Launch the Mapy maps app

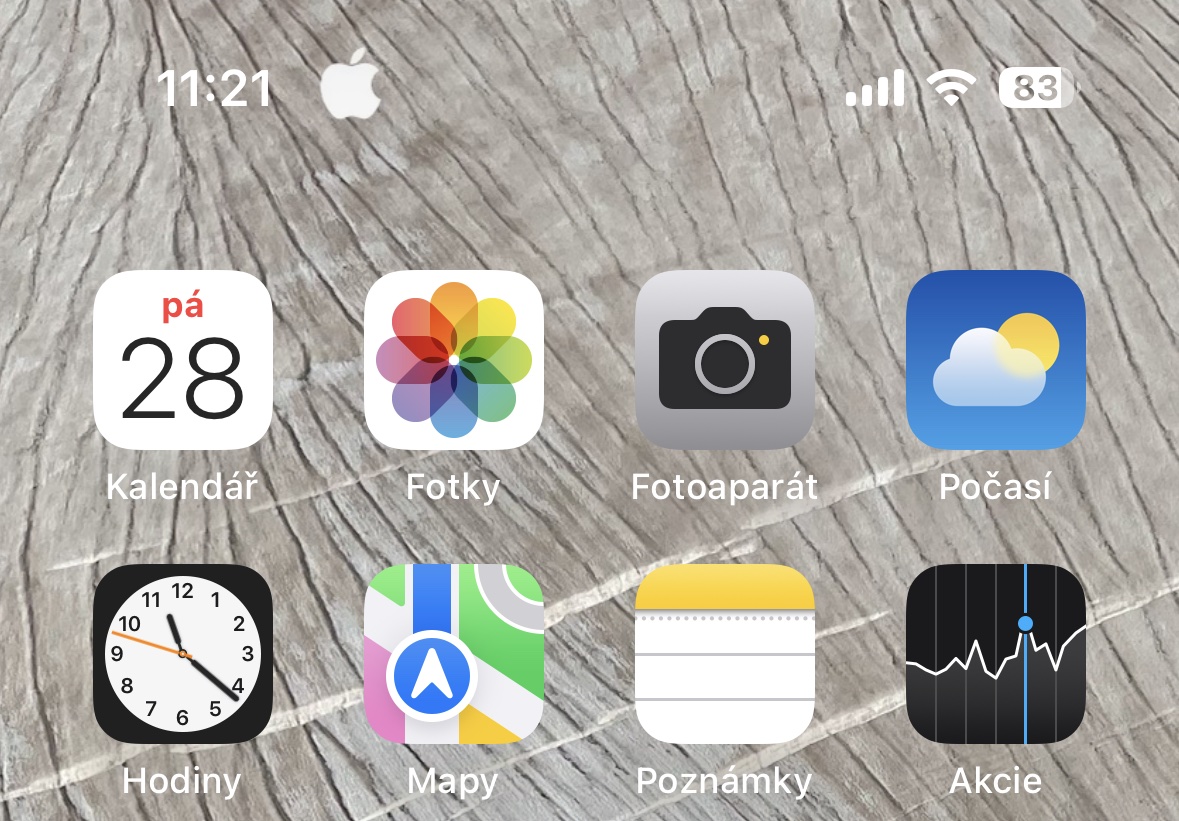point(454,654)
